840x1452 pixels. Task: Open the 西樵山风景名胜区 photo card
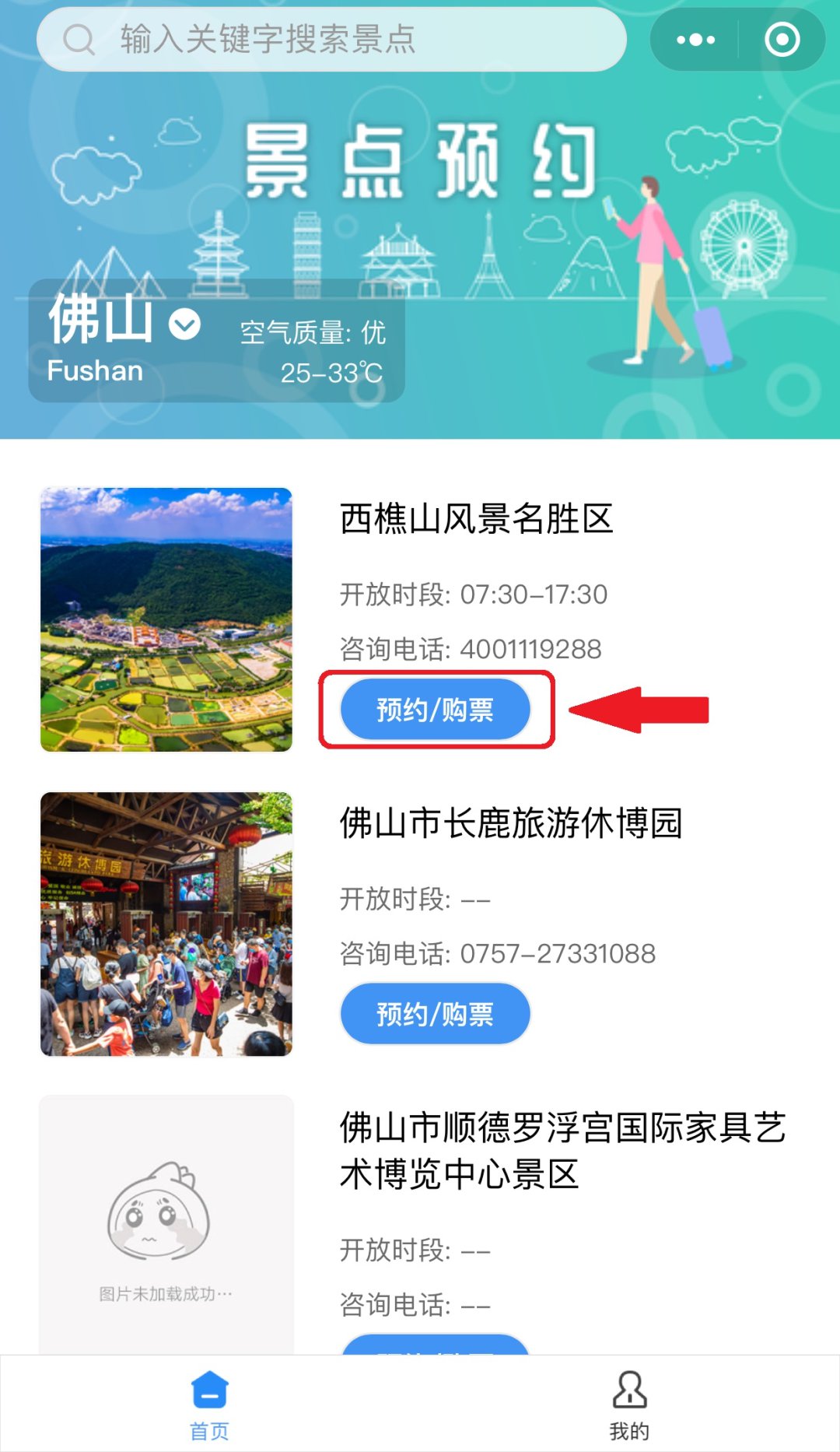click(x=166, y=619)
